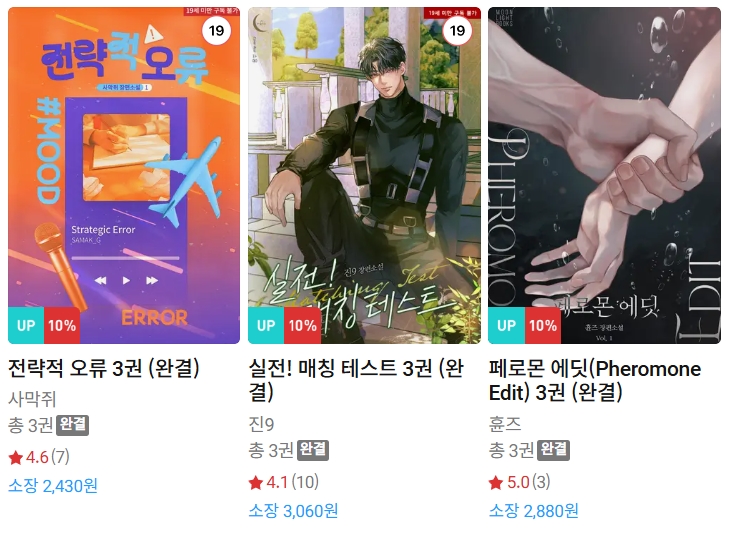Image resolution: width=729 pixels, height=545 pixels.
Task: Open the 실전! 매칭 테스트 book cover
Action: point(364,175)
